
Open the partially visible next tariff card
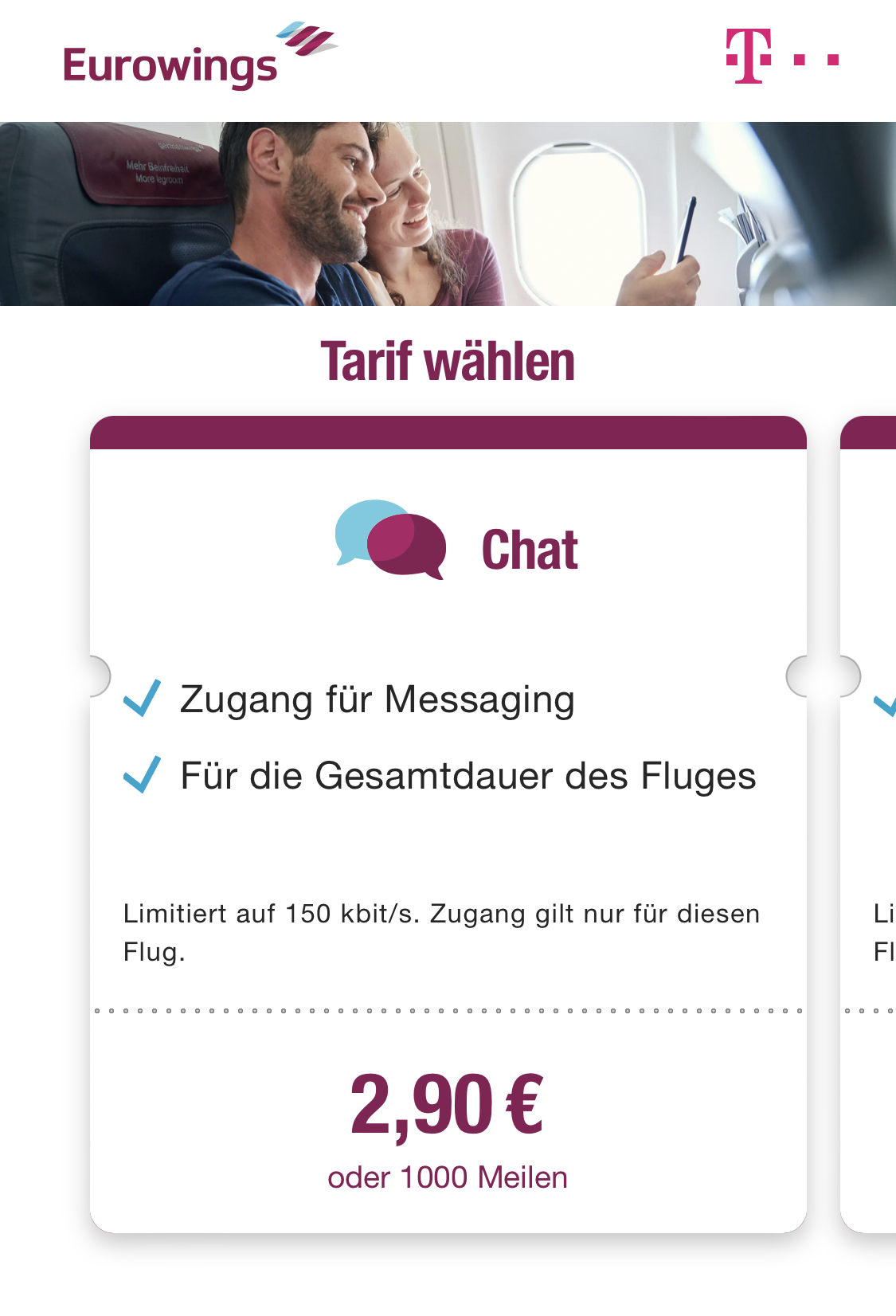870,824
